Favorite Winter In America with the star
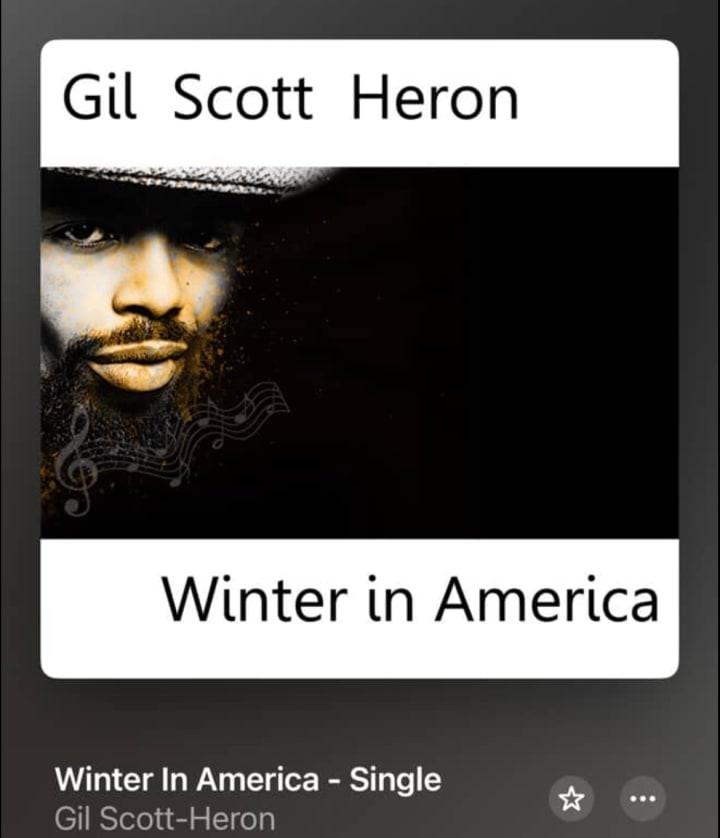Image resolution: width=720 pixels, height=838 pixels. click(571, 798)
